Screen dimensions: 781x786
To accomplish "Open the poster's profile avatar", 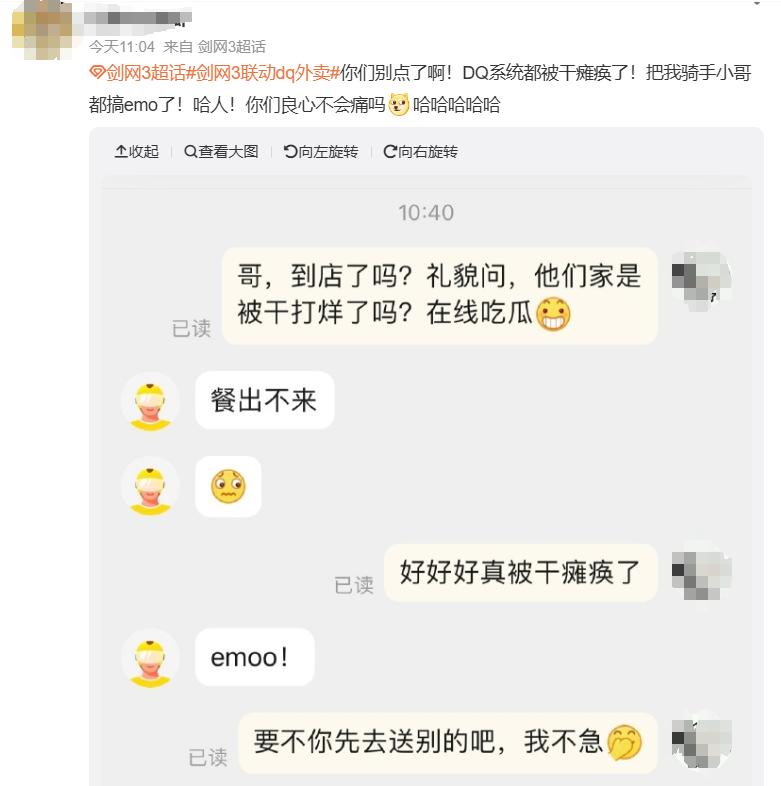I will pos(42,28).
